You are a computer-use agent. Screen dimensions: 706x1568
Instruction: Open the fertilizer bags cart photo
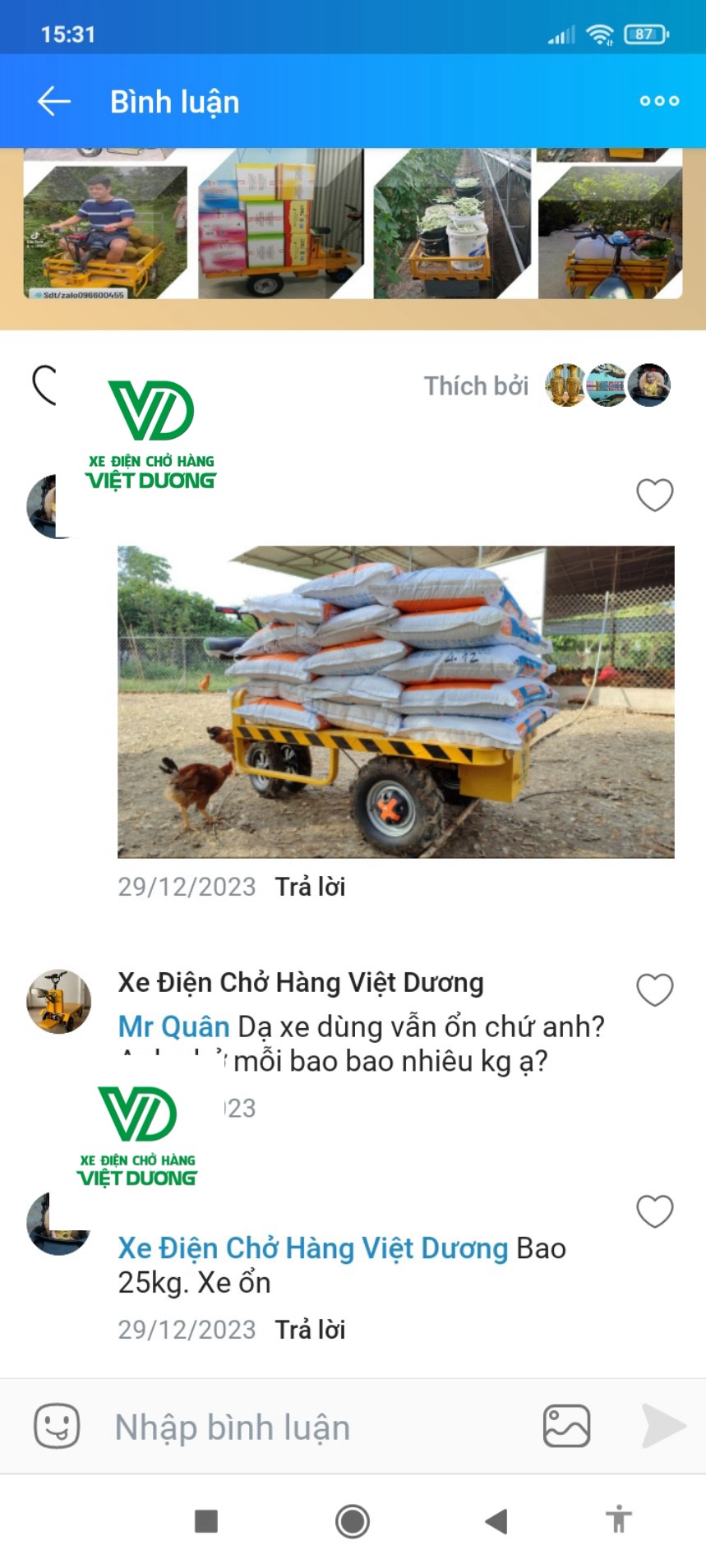[395, 701]
